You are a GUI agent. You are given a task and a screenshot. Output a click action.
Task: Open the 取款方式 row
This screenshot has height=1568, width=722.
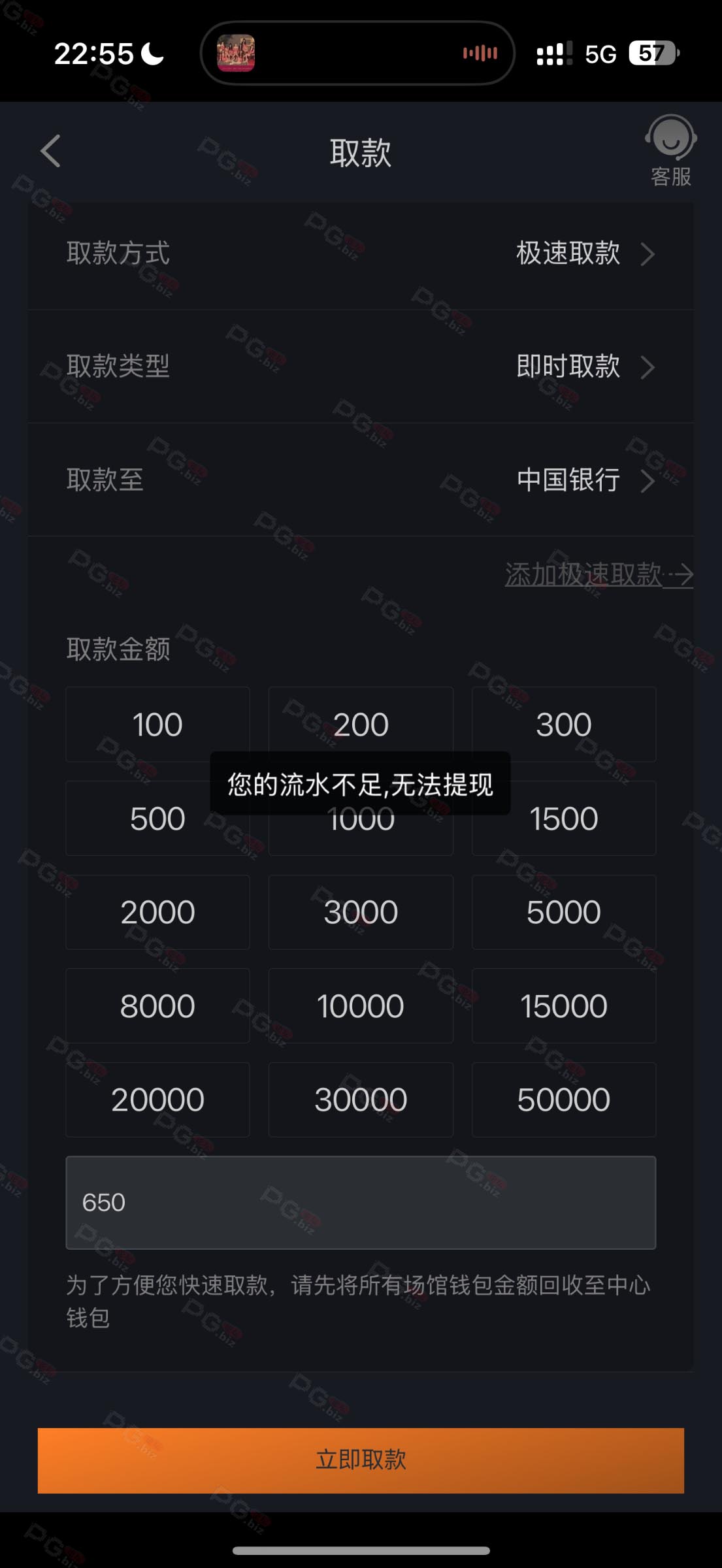[x=361, y=253]
